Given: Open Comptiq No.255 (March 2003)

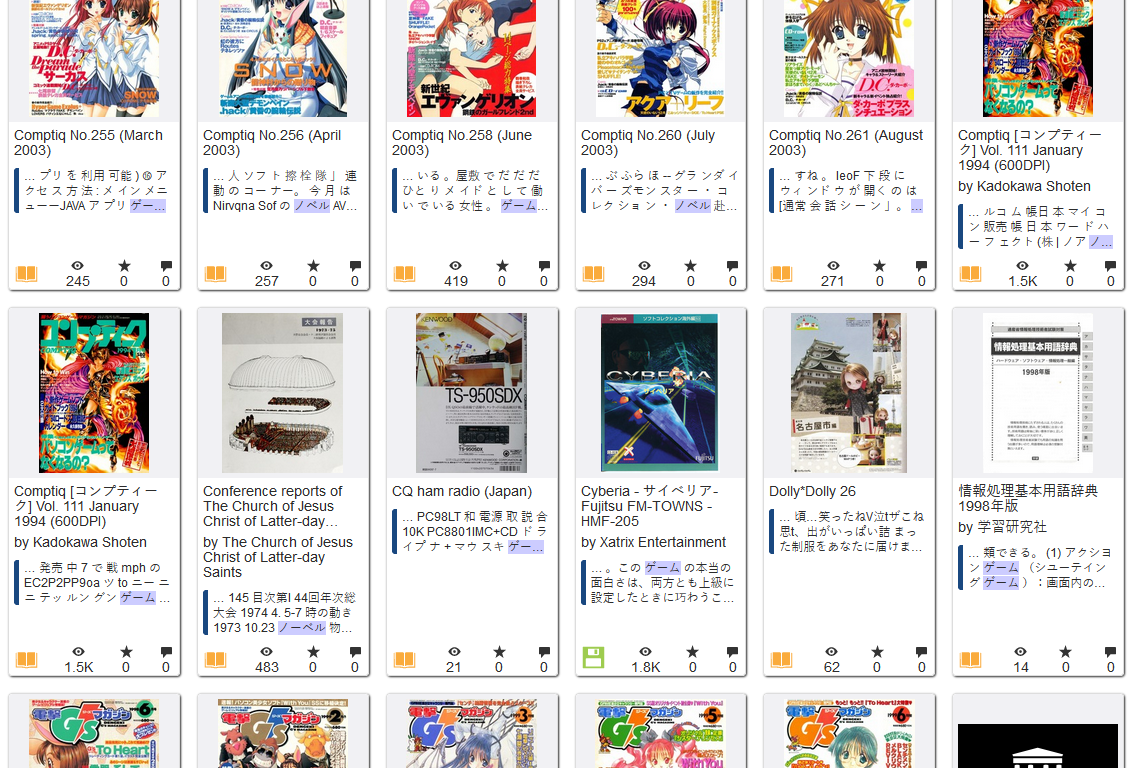Looking at the screenshot, I should [x=88, y=142].
